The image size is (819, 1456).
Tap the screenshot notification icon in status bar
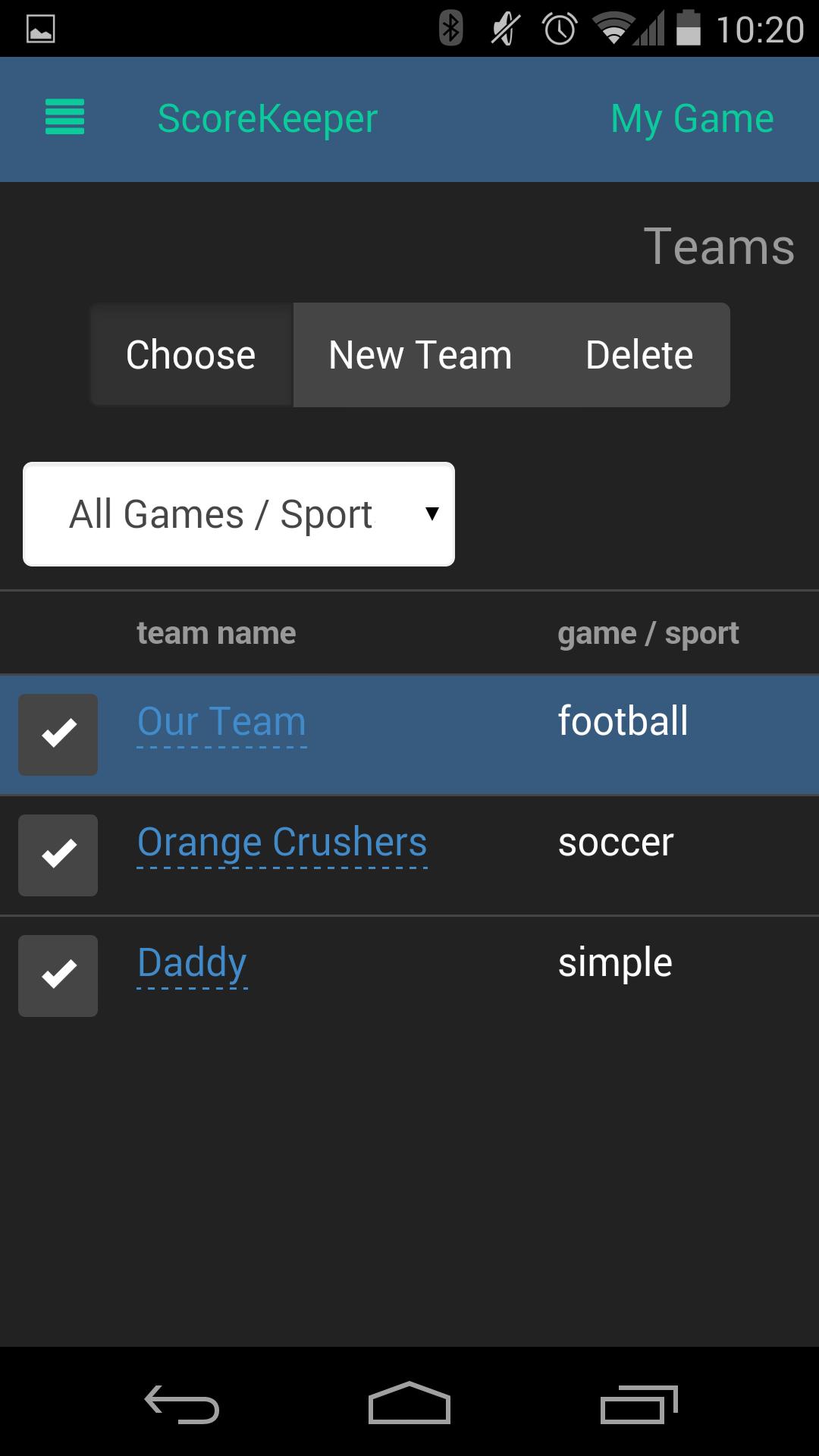pyautogui.click(x=38, y=27)
